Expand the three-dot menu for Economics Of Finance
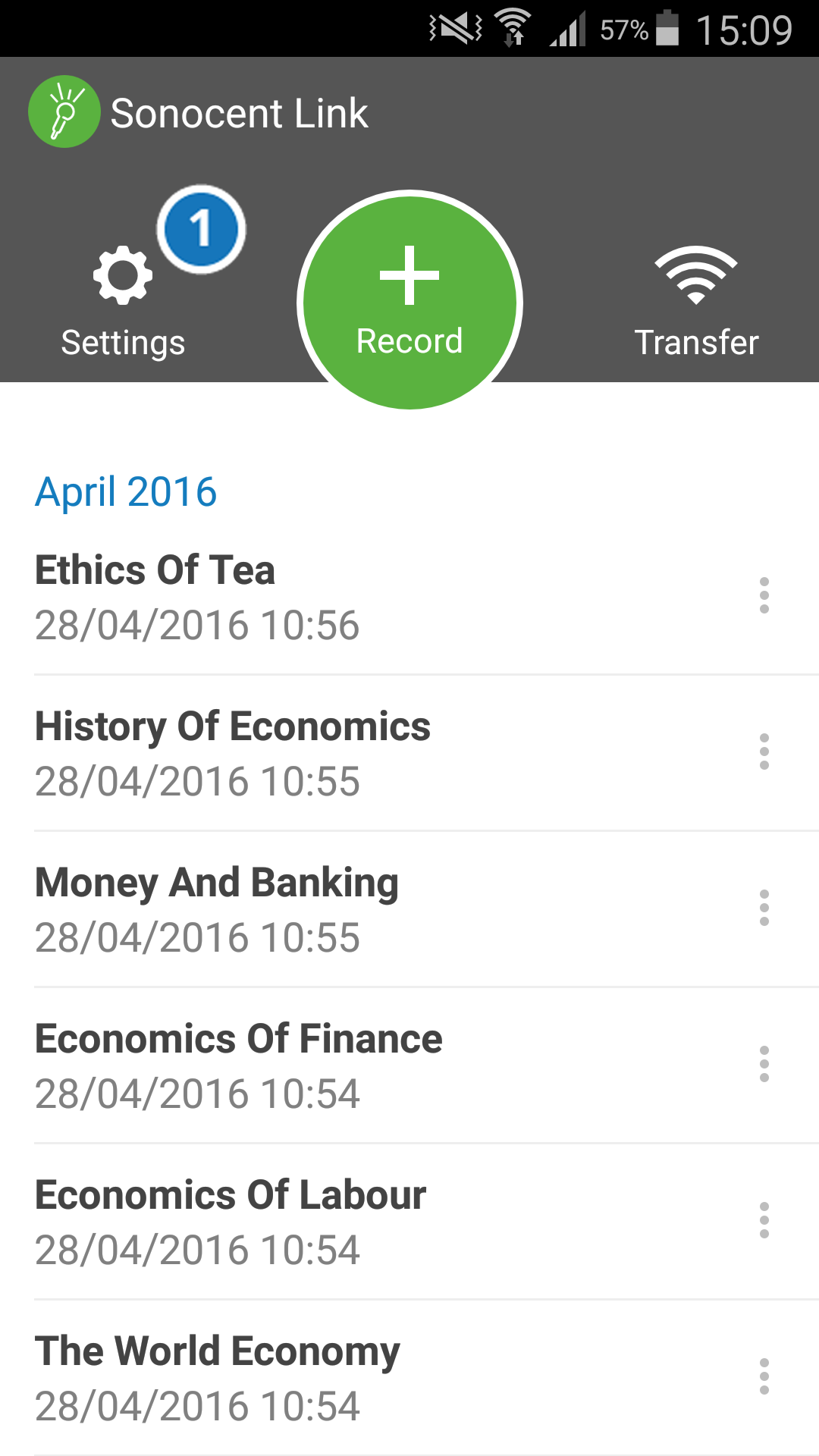Viewport: 819px width, 1456px height. (764, 1064)
